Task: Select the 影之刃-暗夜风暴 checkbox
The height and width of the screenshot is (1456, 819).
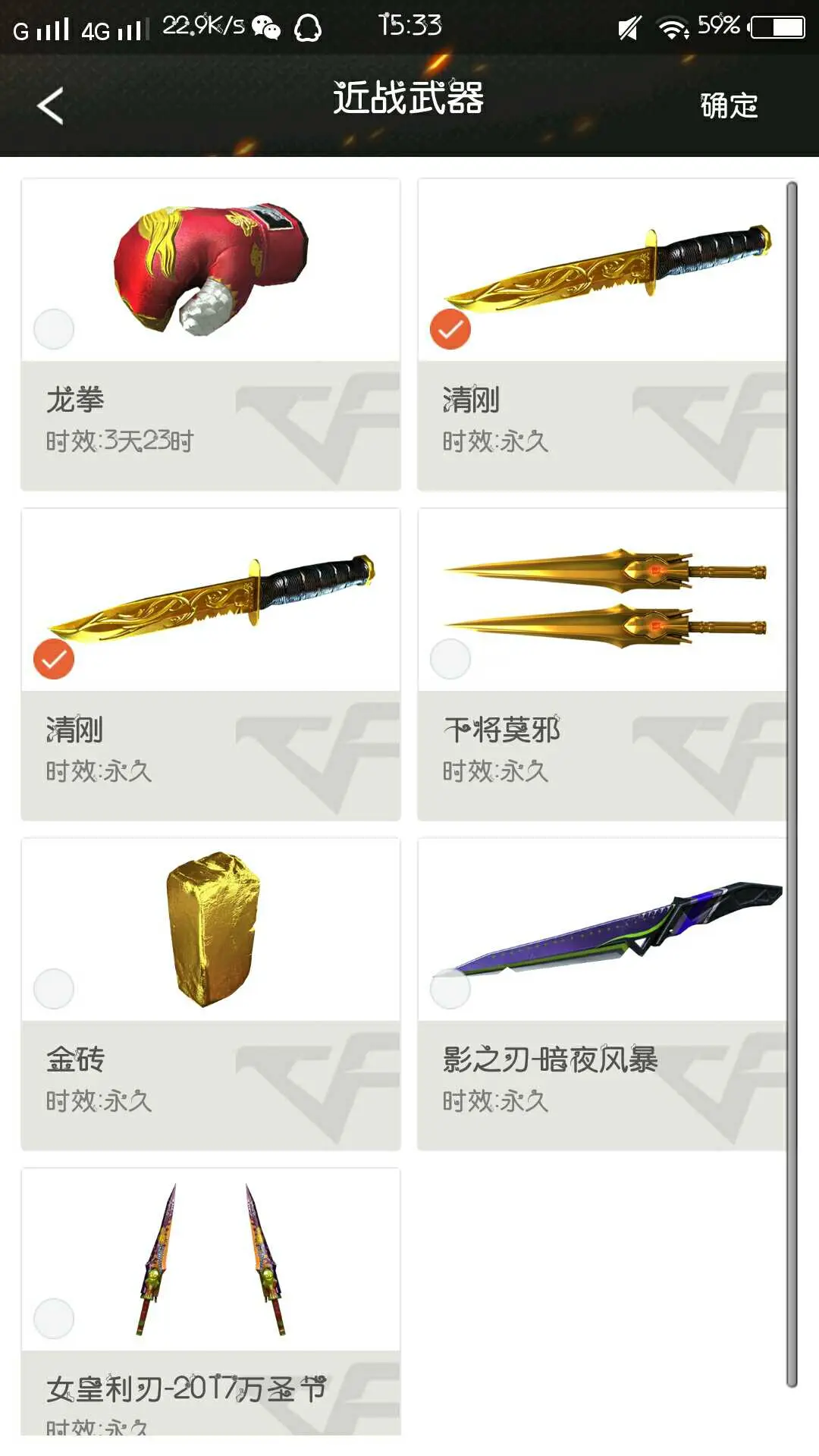Action: coord(450,989)
